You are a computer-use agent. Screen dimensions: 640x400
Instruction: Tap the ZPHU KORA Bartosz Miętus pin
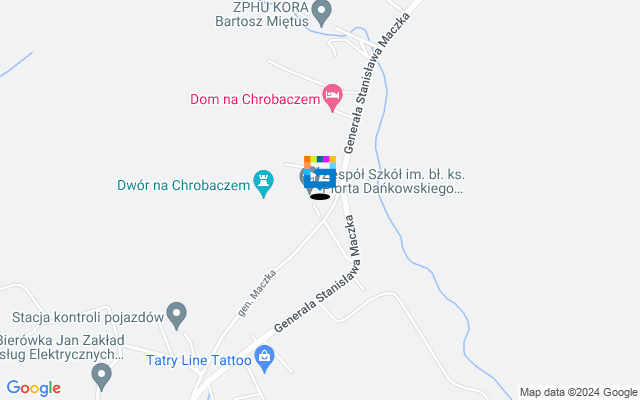[x=322, y=13]
